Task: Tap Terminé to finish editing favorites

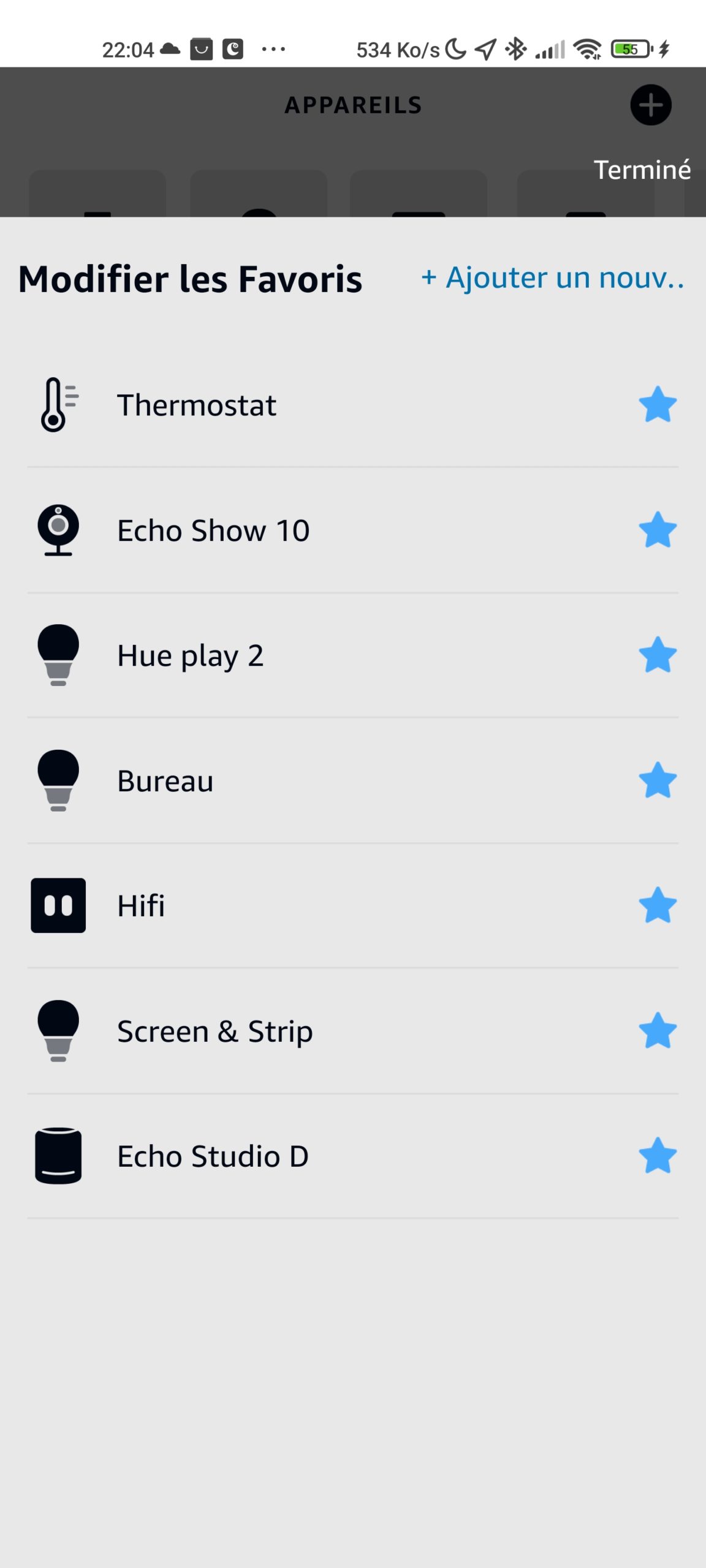Action: click(x=642, y=170)
